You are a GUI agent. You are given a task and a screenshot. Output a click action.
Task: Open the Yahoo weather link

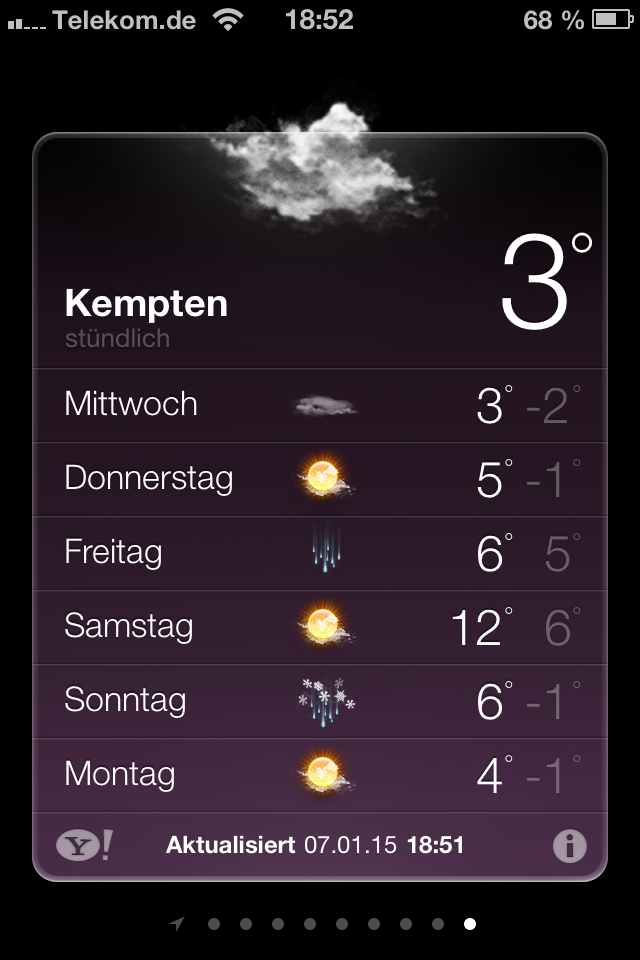coord(85,846)
